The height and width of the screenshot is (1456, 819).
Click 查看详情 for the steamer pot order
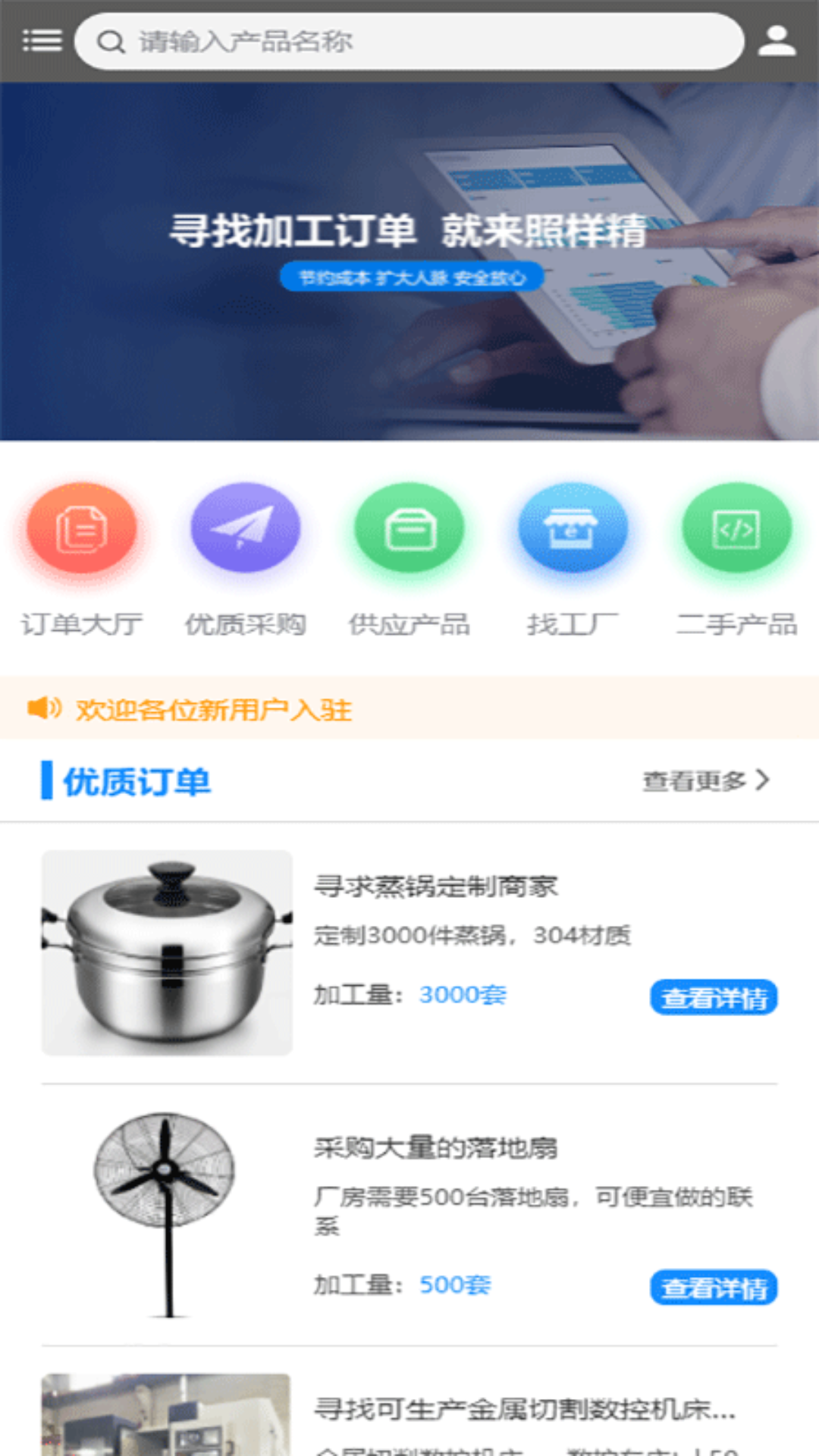pyautogui.click(x=711, y=999)
